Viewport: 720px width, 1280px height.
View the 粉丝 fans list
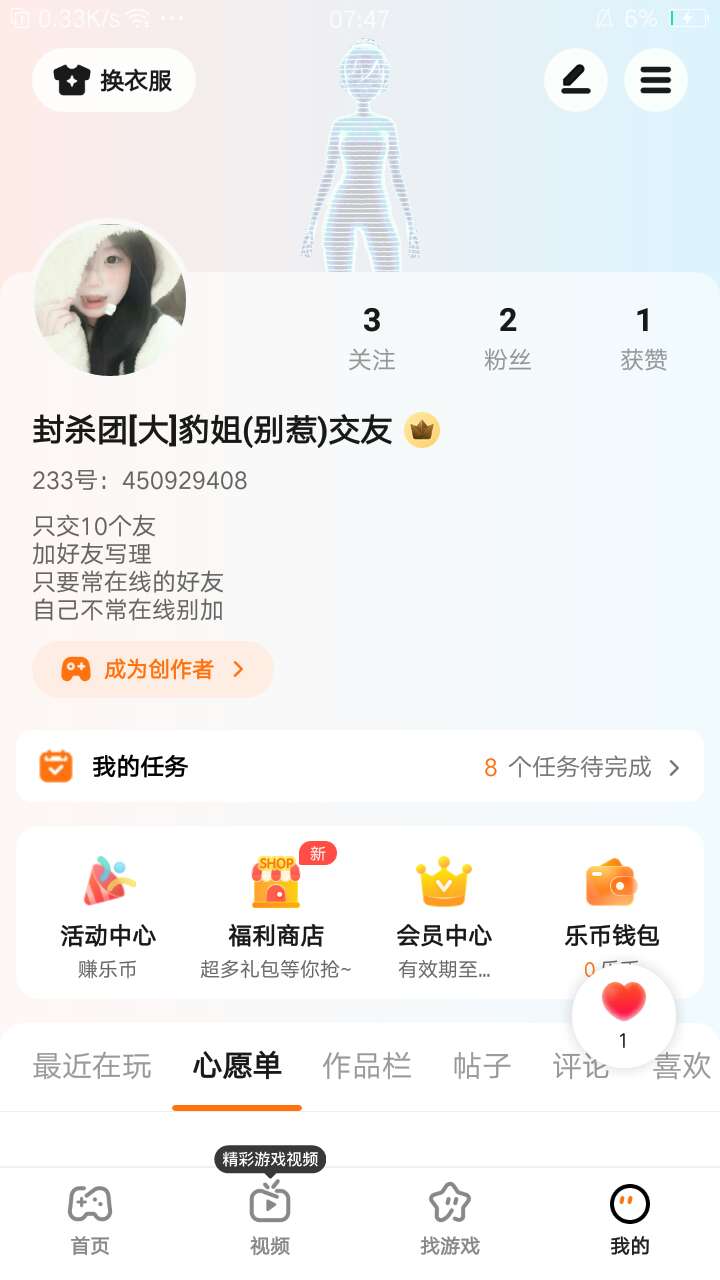[x=507, y=338]
